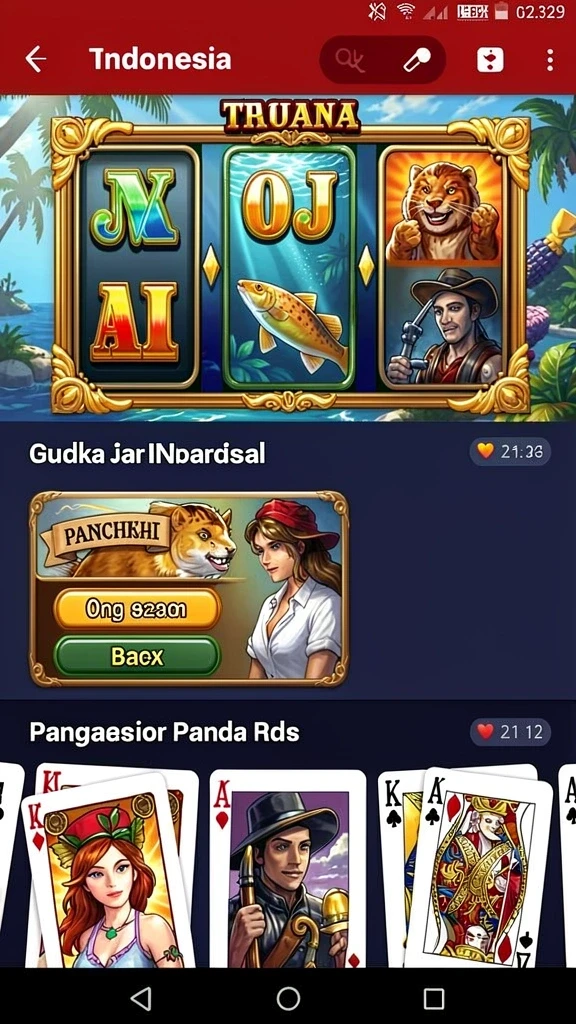This screenshot has width=576, height=1024.
Task: Start voice search with the microphone icon
Action: tap(416, 60)
